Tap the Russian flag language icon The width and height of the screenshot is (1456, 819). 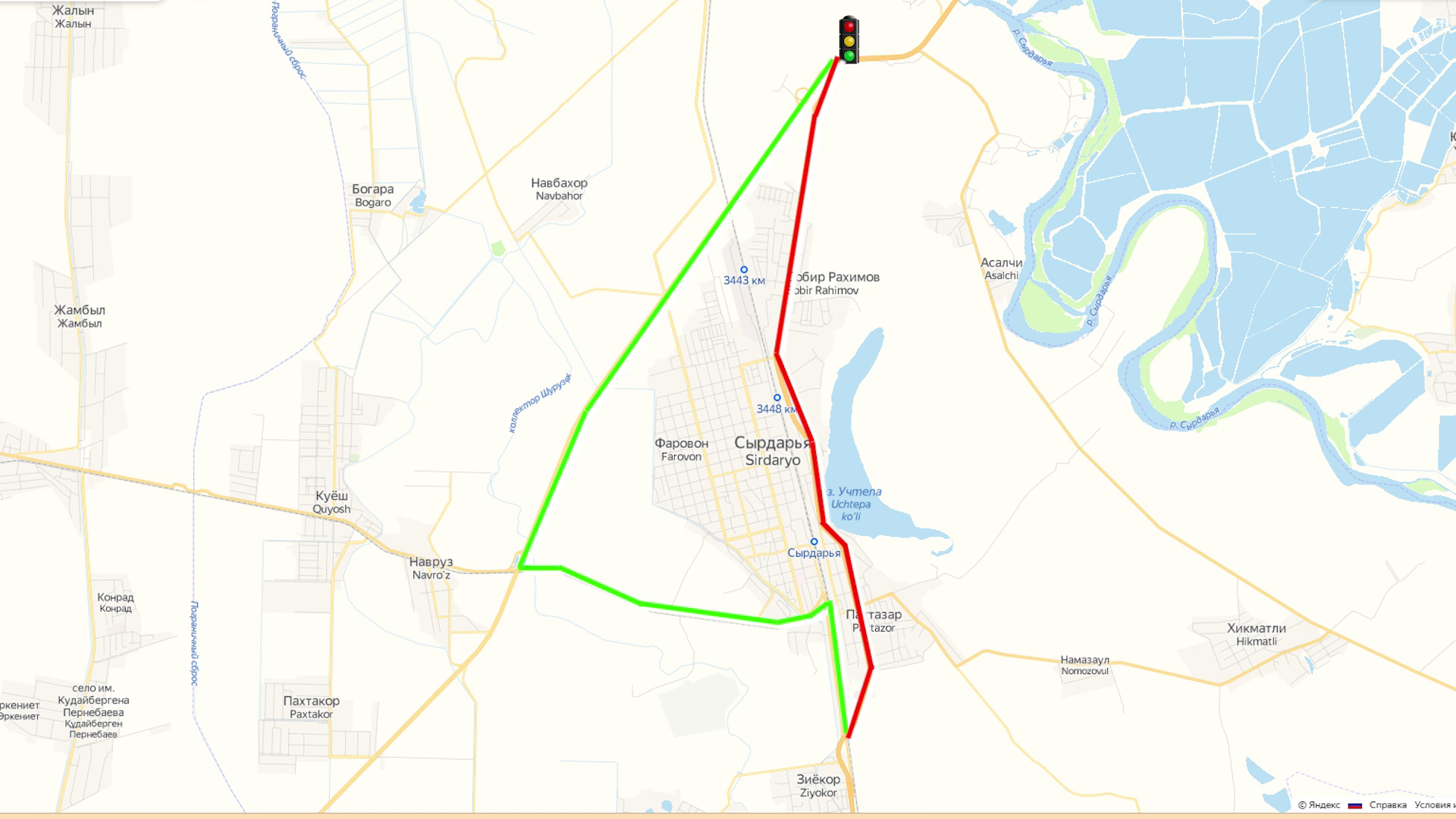pos(1355,805)
